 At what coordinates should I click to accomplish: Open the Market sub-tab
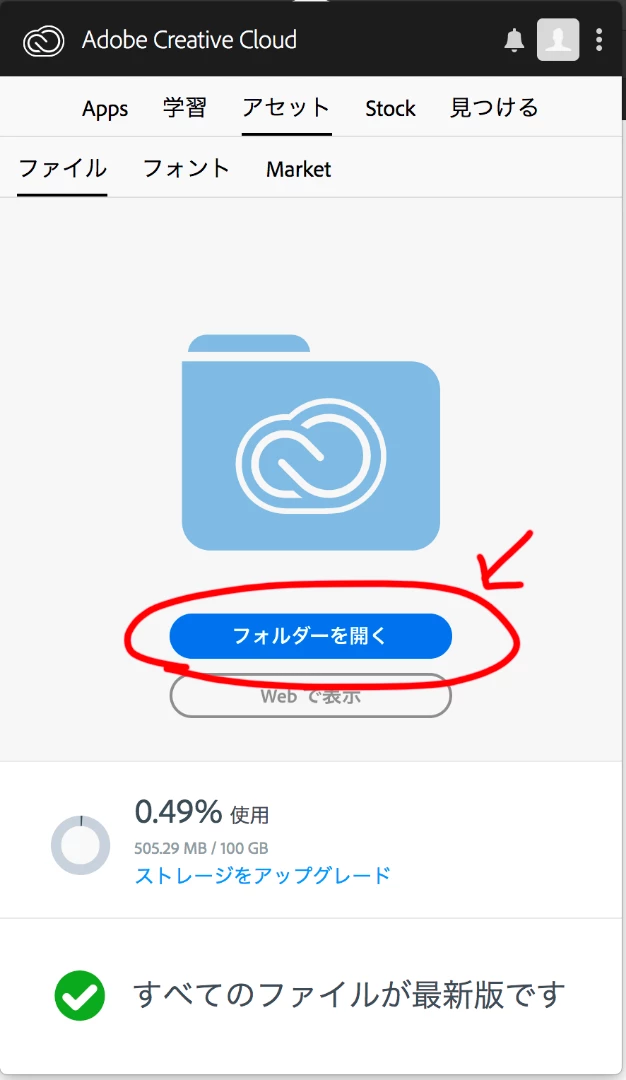(x=298, y=169)
